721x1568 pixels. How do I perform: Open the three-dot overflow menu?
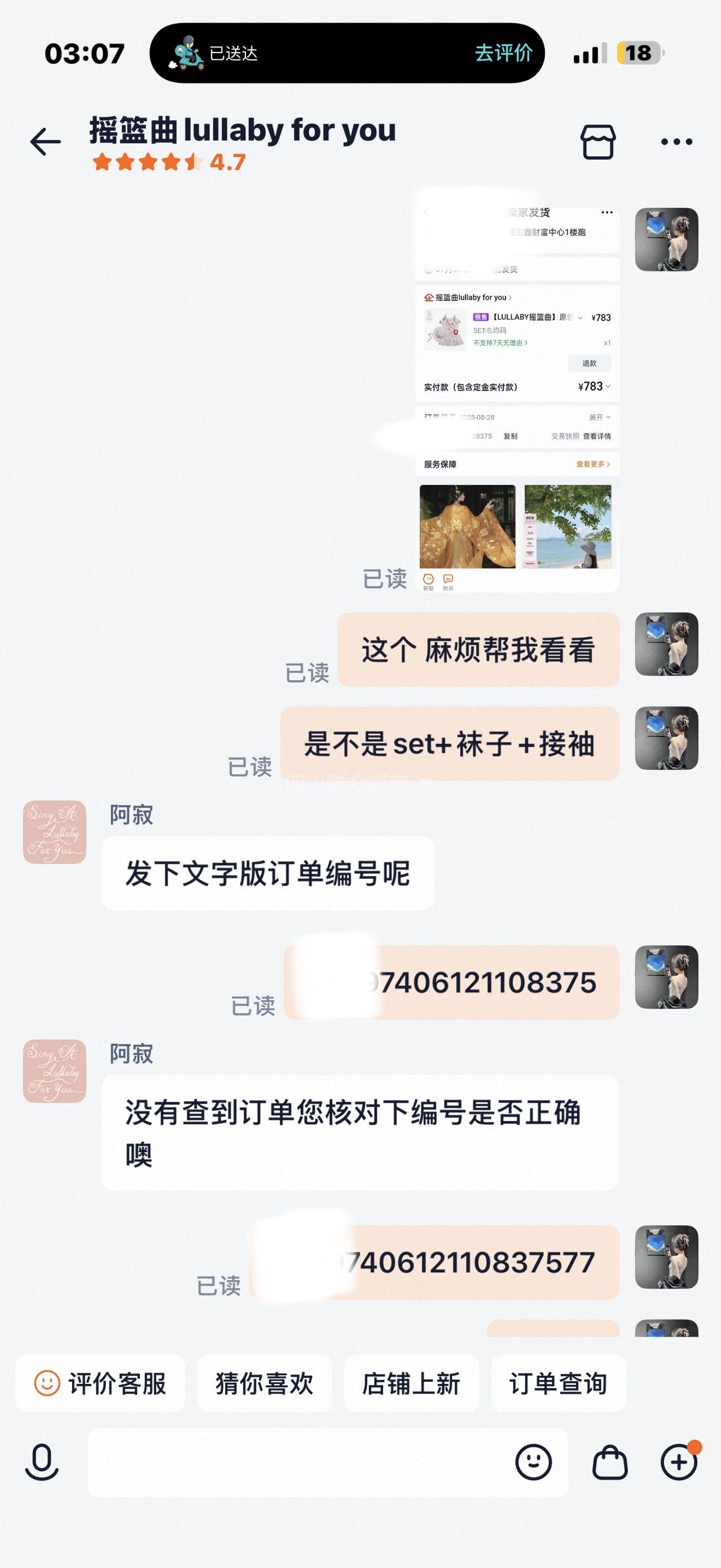coord(676,142)
